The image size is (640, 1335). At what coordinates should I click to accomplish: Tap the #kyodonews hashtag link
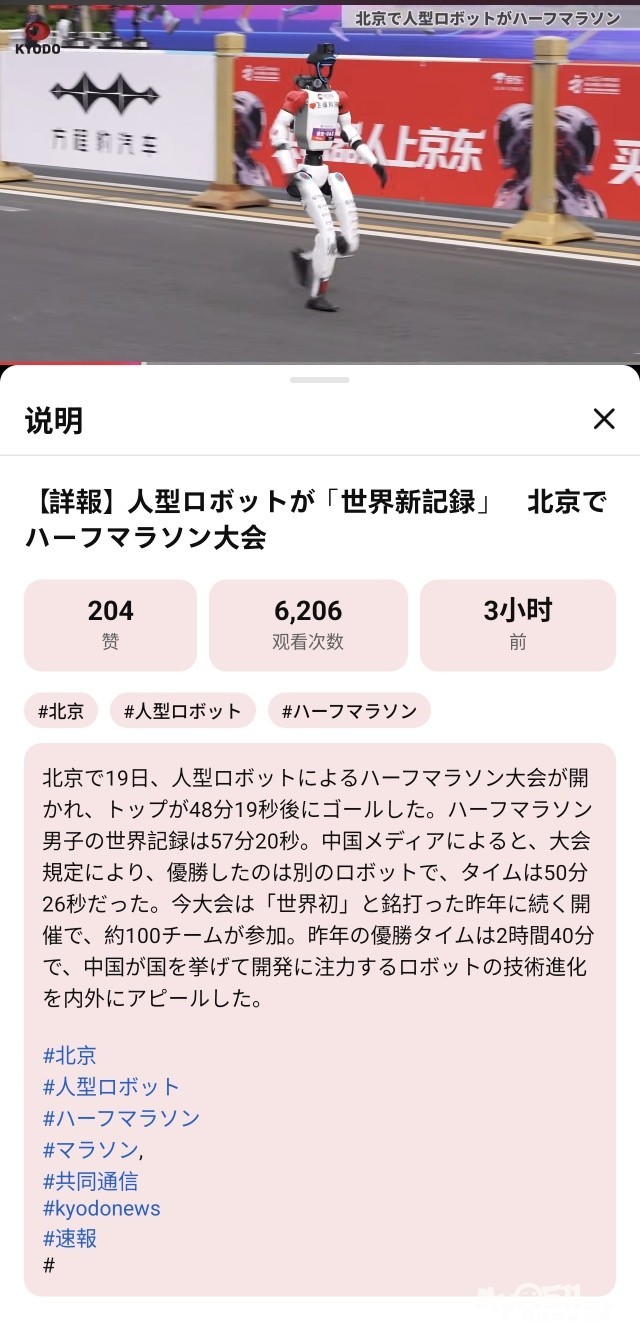point(101,1208)
